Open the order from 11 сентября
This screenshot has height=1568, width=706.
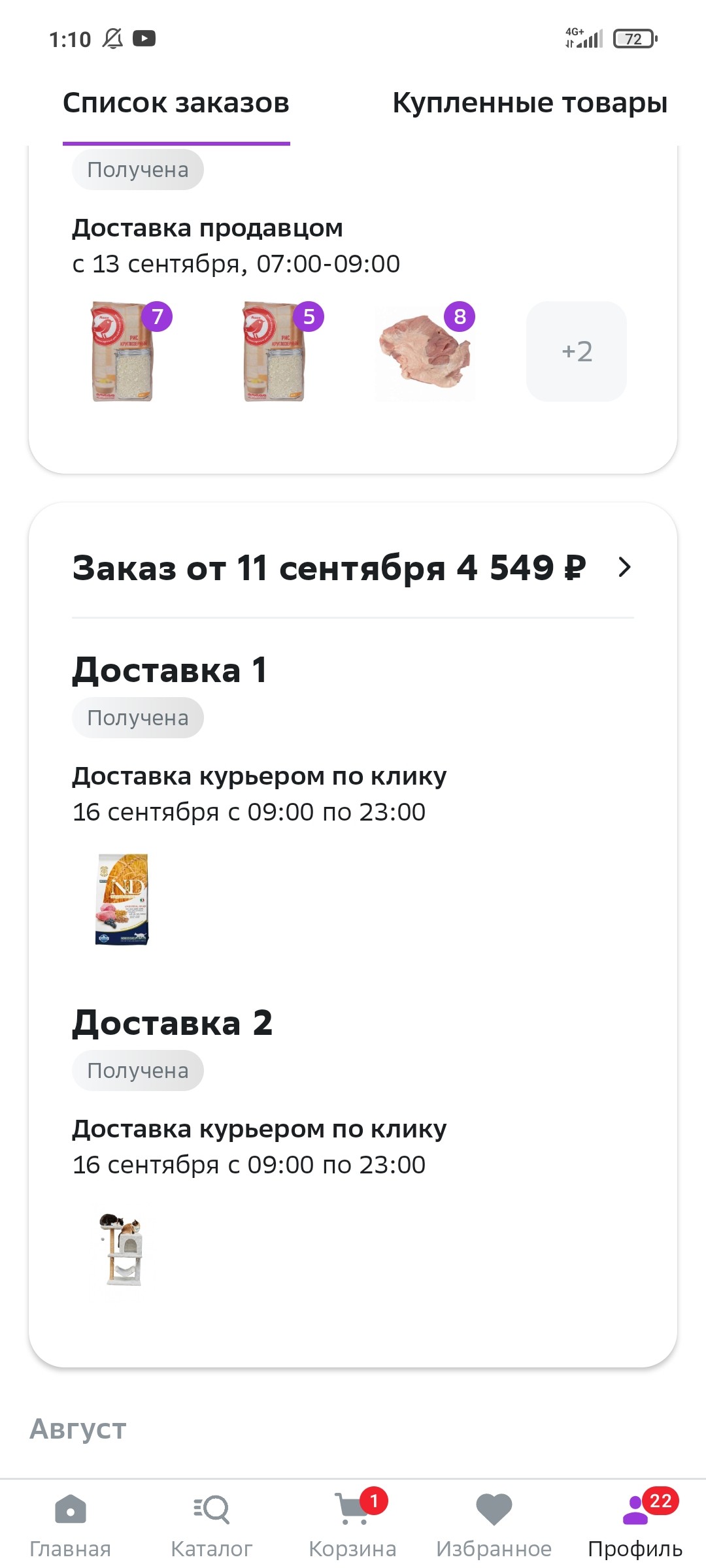click(x=353, y=567)
